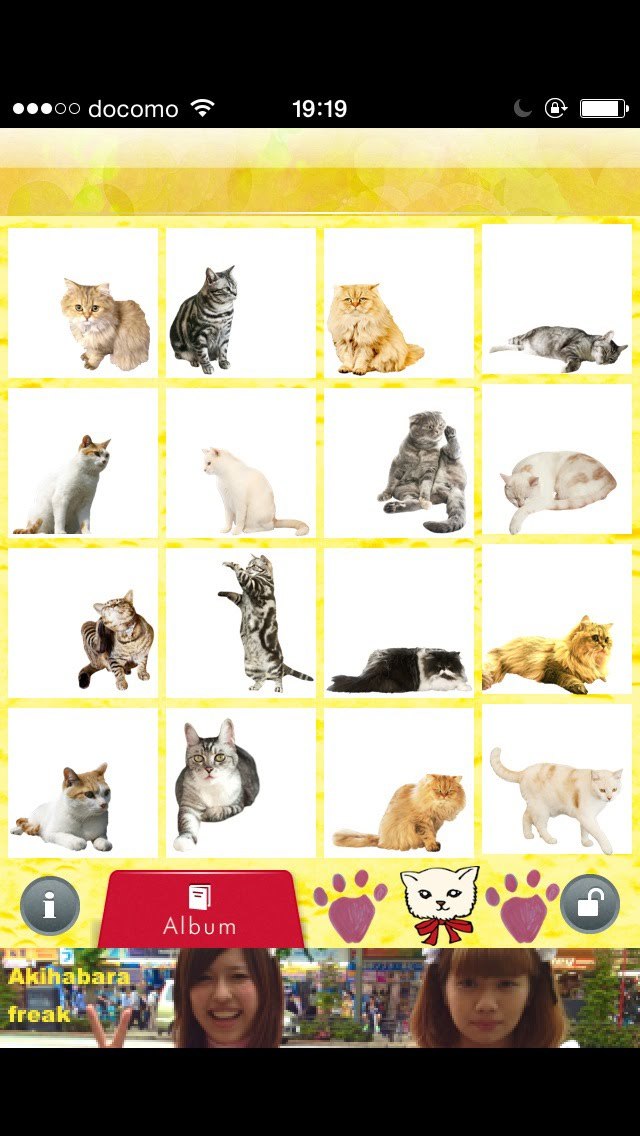Image resolution: width=640 pixels, height=1136 pixels.
Task: Select the all-white cat sitting sideways
Action: click(241, 462)
